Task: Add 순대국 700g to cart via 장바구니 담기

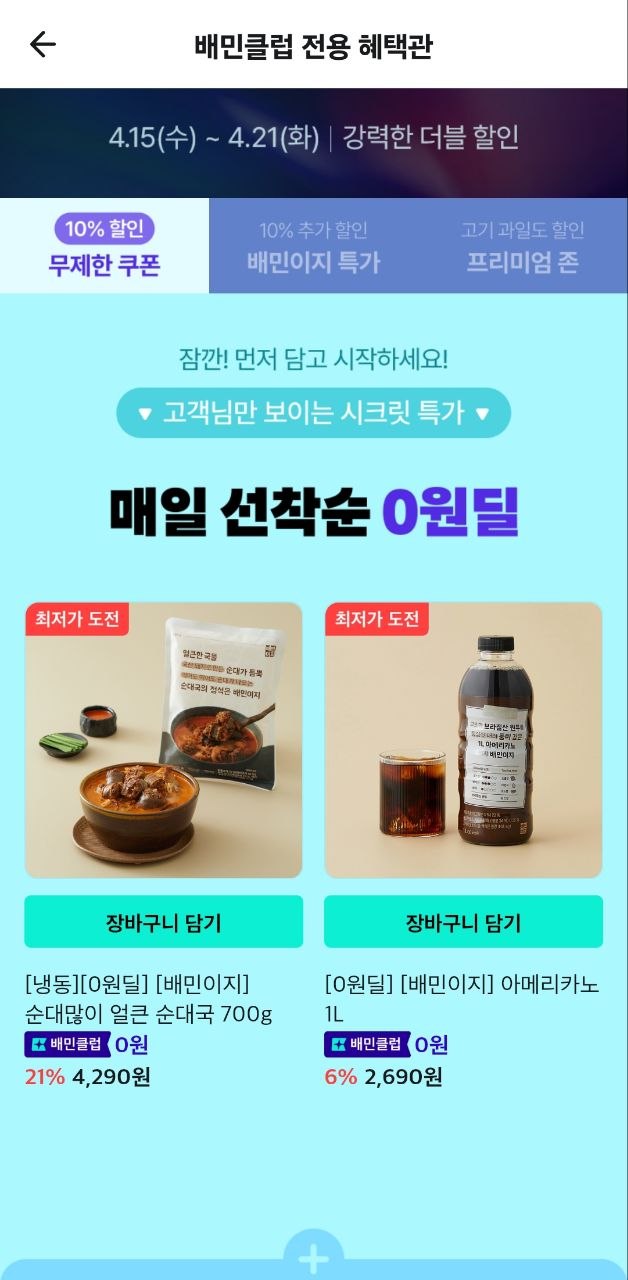Action: coord(163,922)
